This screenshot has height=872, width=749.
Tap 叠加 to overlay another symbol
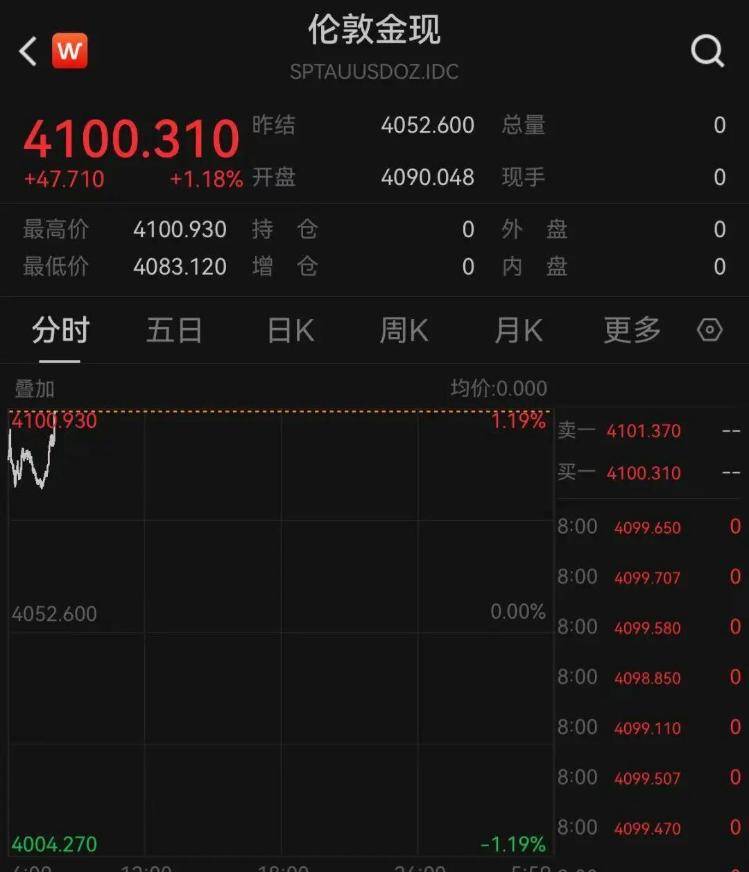coord(34,389)
